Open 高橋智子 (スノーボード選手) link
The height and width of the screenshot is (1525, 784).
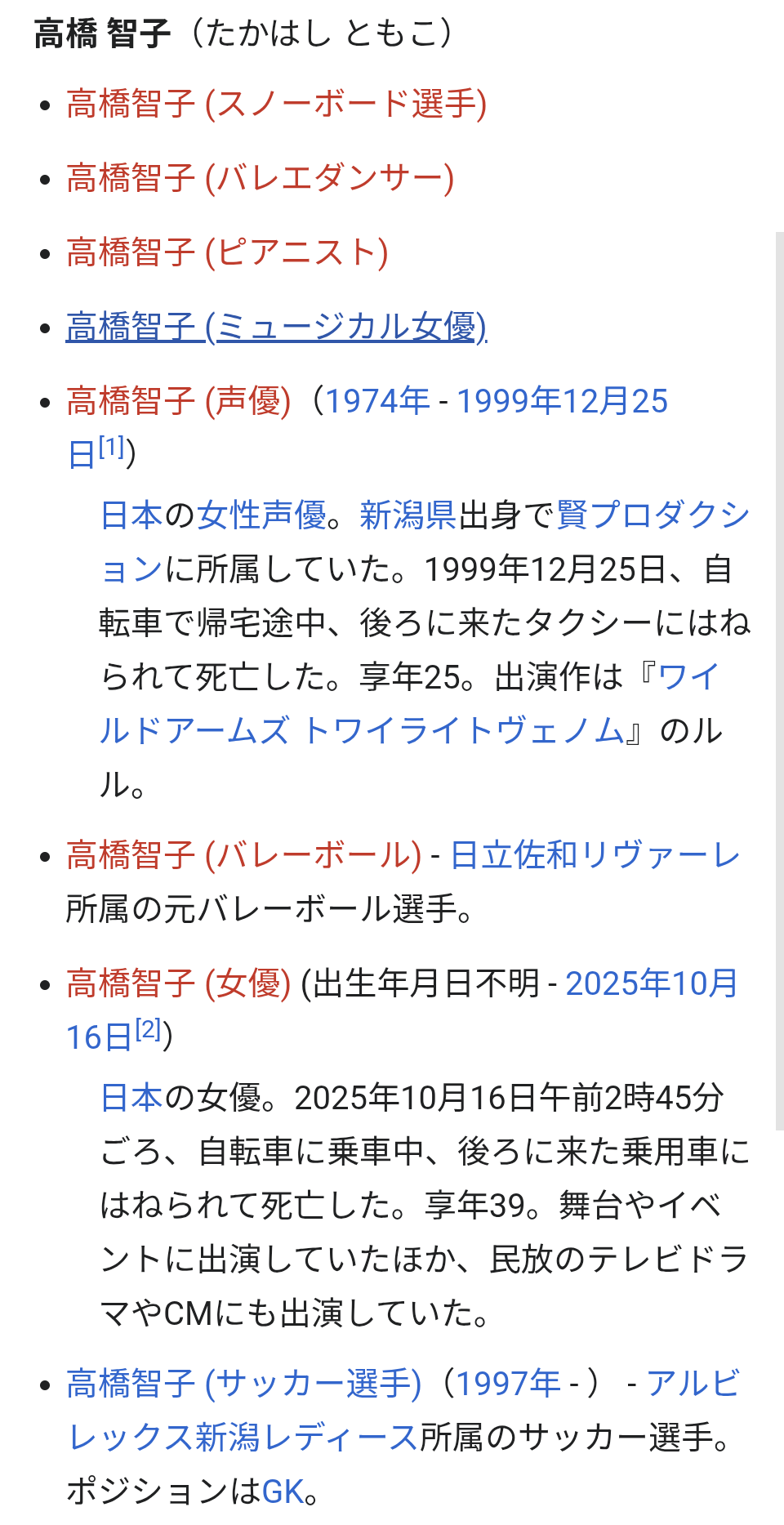pos(276,105)
